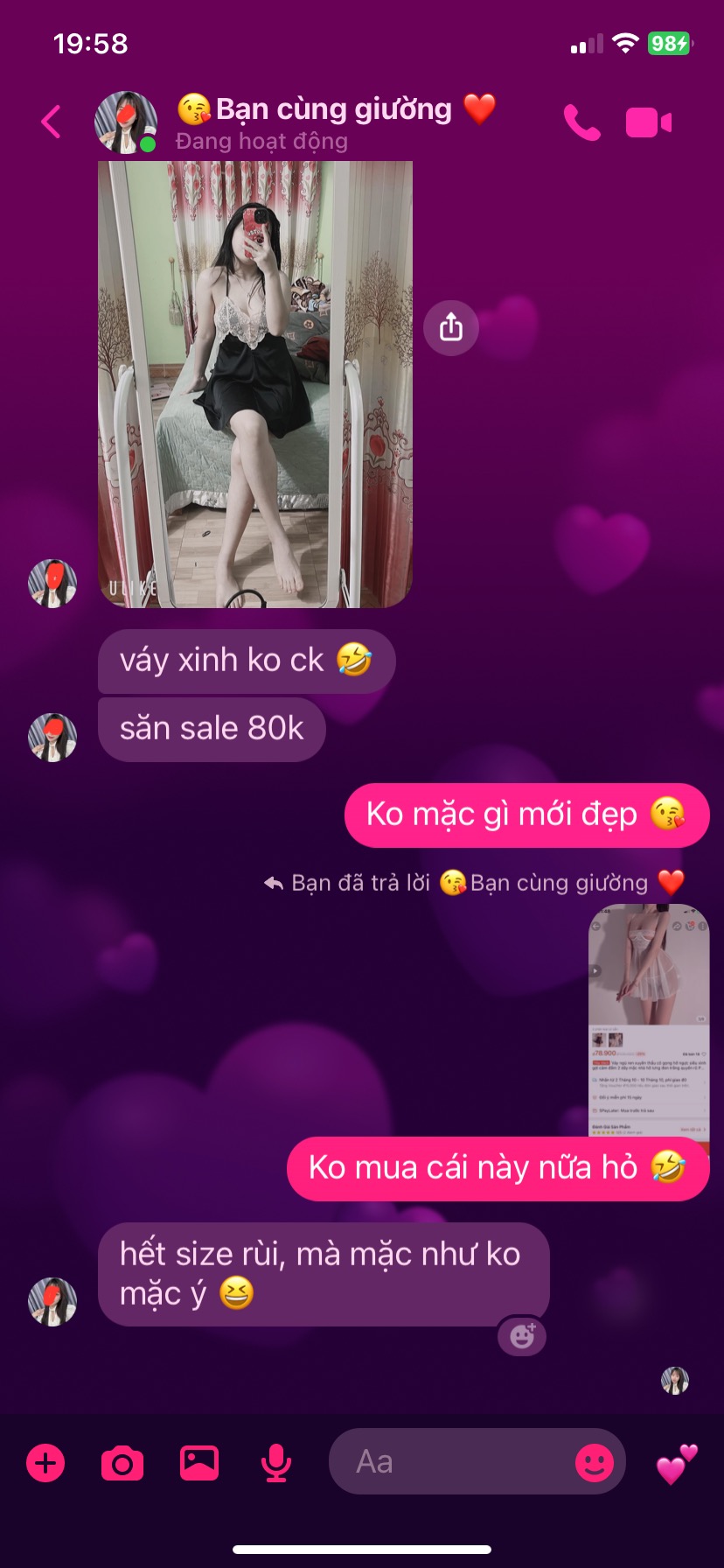The width and height of the screenshot is (724, 1568).
Task: Open the Bạn cùng giường chat profile header
Action: 296,122
